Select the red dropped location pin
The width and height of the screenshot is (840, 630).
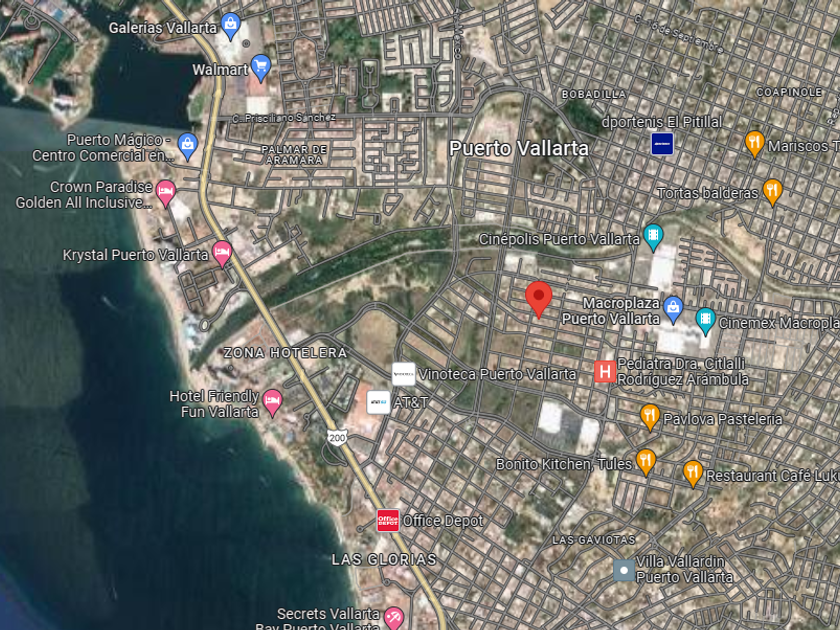click(x=539, y=298)
